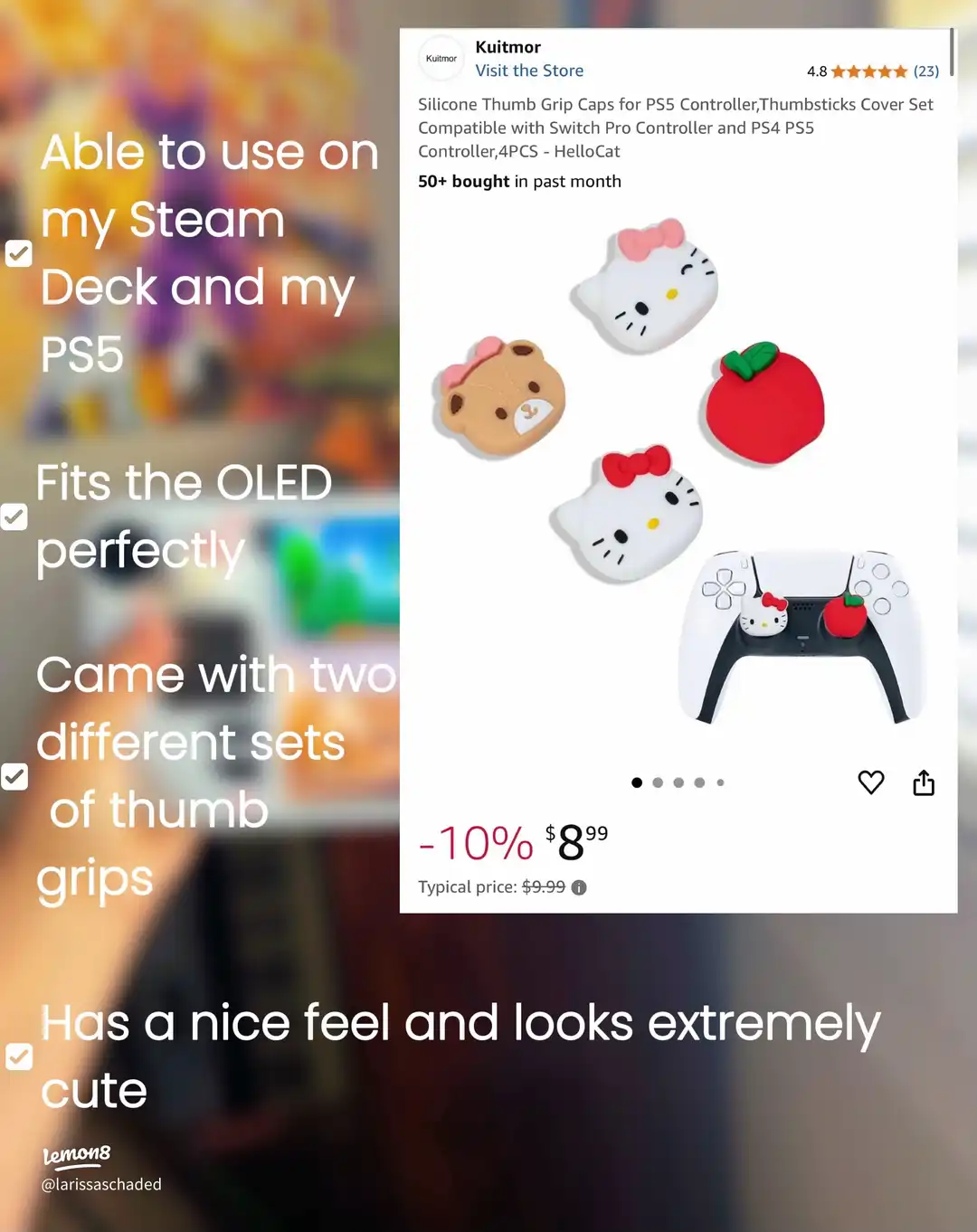This screenshot has width=977, height=1232.
Task: Tap the $8.99 price
Action: pyautogui.click(x=575, y=843)
